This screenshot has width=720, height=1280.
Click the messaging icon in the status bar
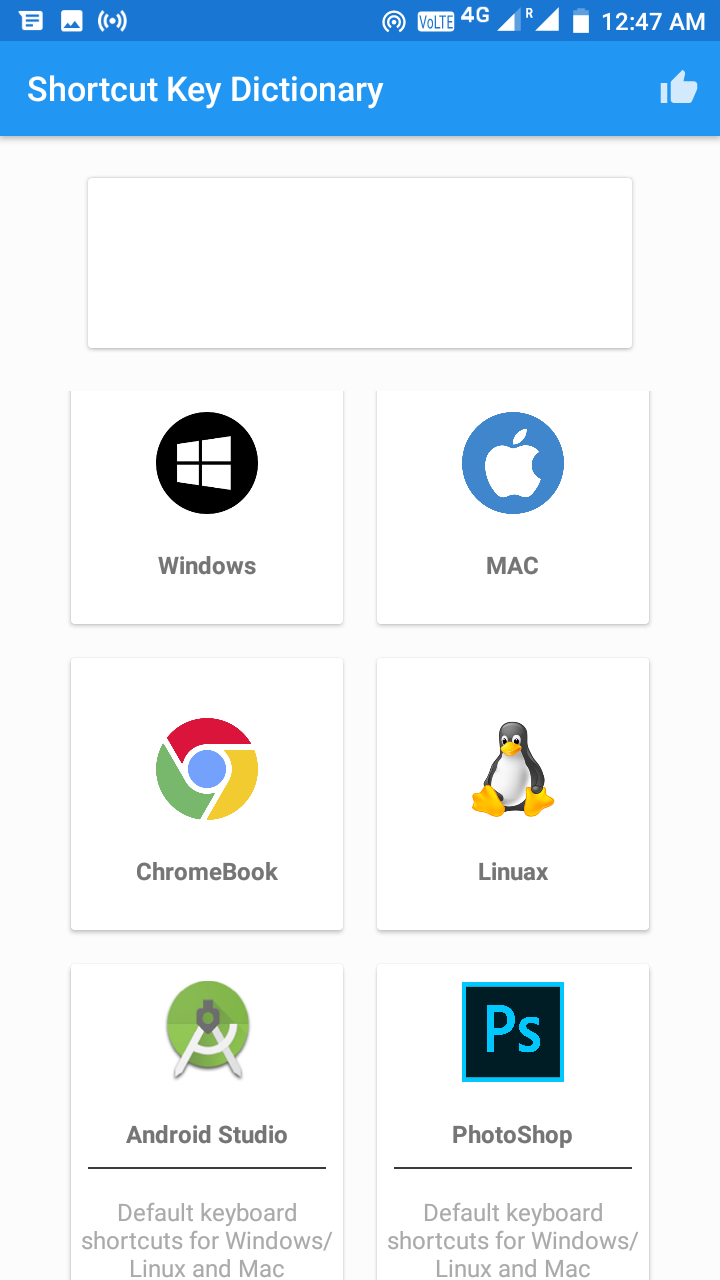pos(33,20)
